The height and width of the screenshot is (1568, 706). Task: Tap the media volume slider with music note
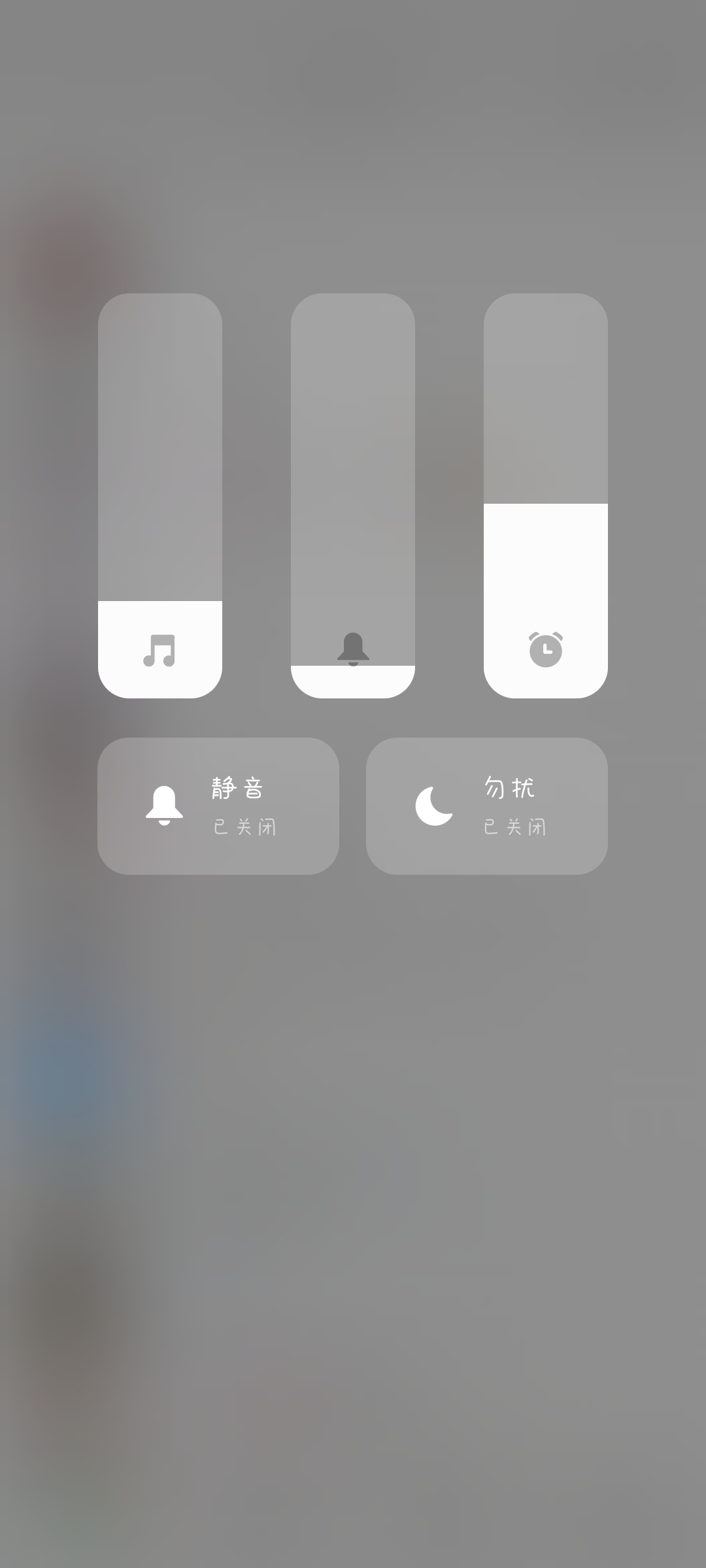tap(160, 496)
